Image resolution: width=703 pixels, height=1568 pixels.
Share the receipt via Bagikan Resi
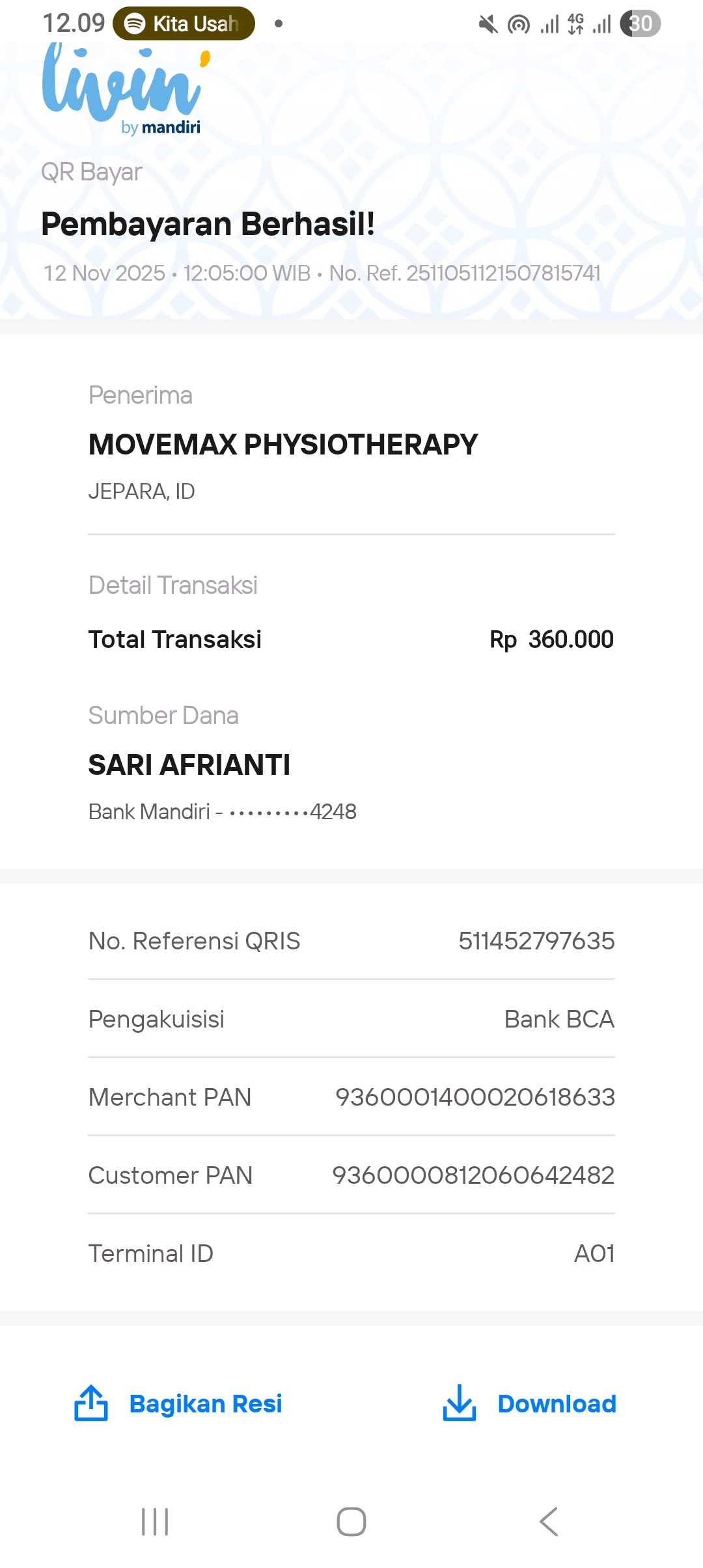(x=179, y=1403)
